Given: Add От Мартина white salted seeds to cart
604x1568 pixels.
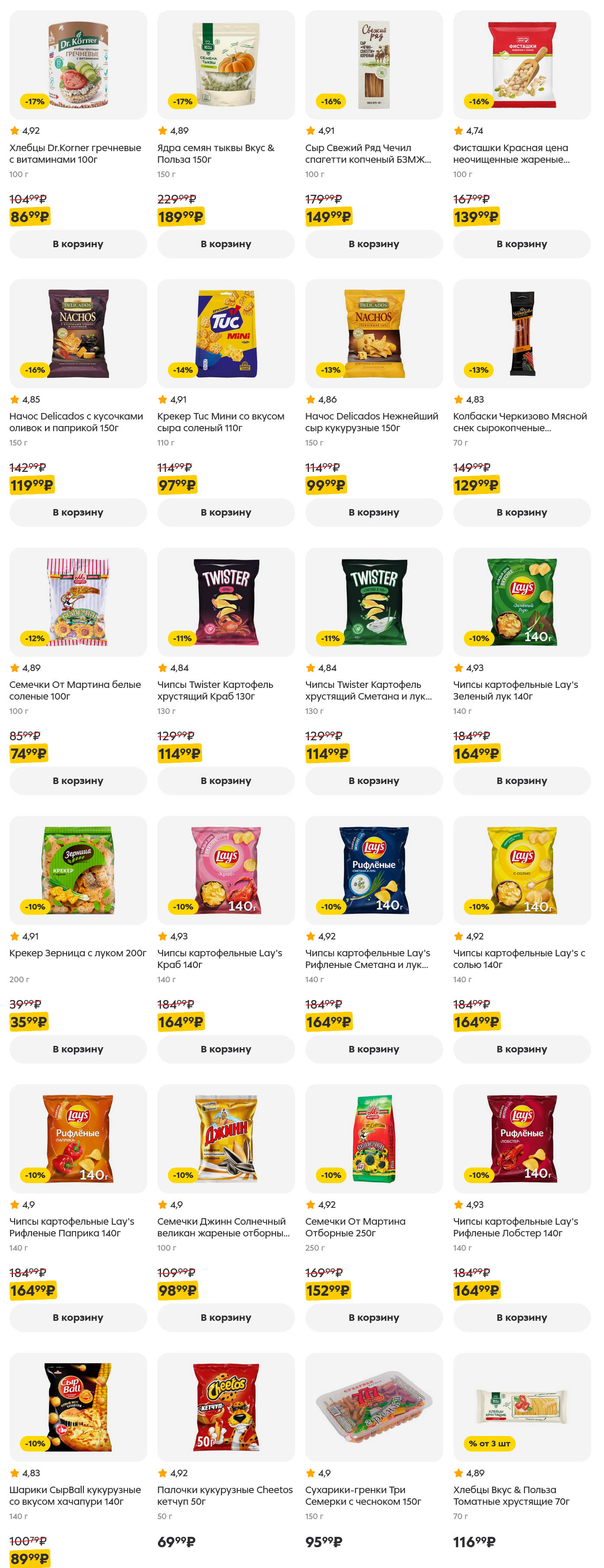Looking at the screenshot, I should (x=78, y=781).
